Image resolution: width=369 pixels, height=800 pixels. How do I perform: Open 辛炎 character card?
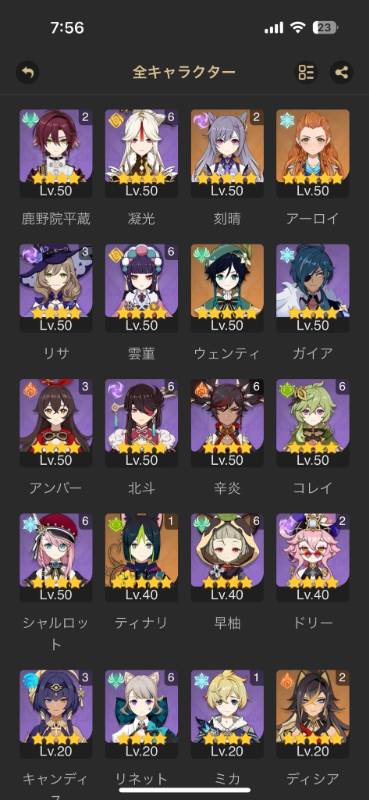pyautogui.click(x=227, y=423)
